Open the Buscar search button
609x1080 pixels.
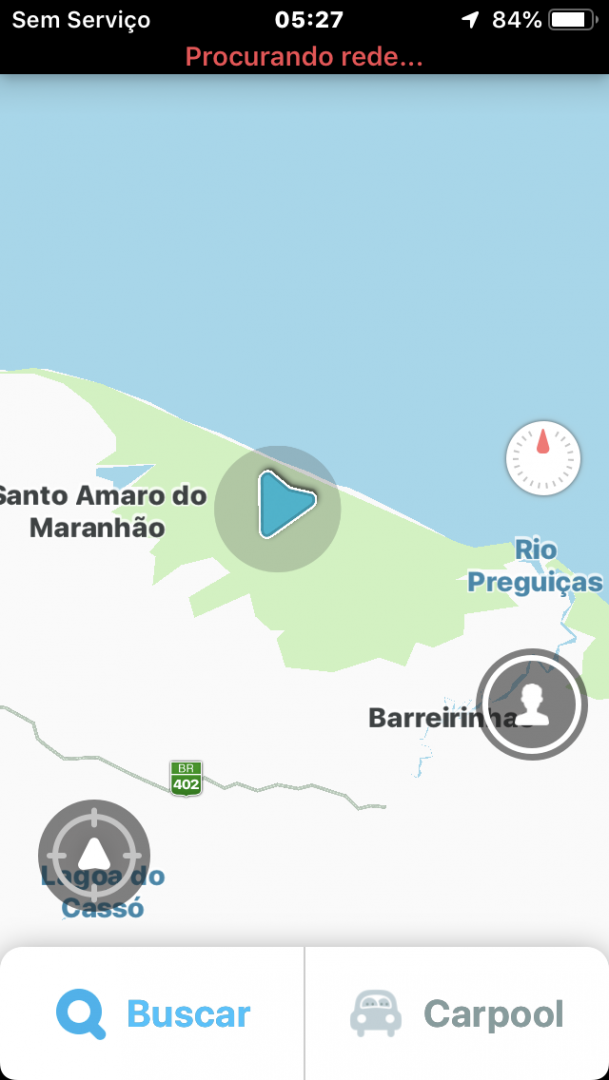[x=152, y=1013]
